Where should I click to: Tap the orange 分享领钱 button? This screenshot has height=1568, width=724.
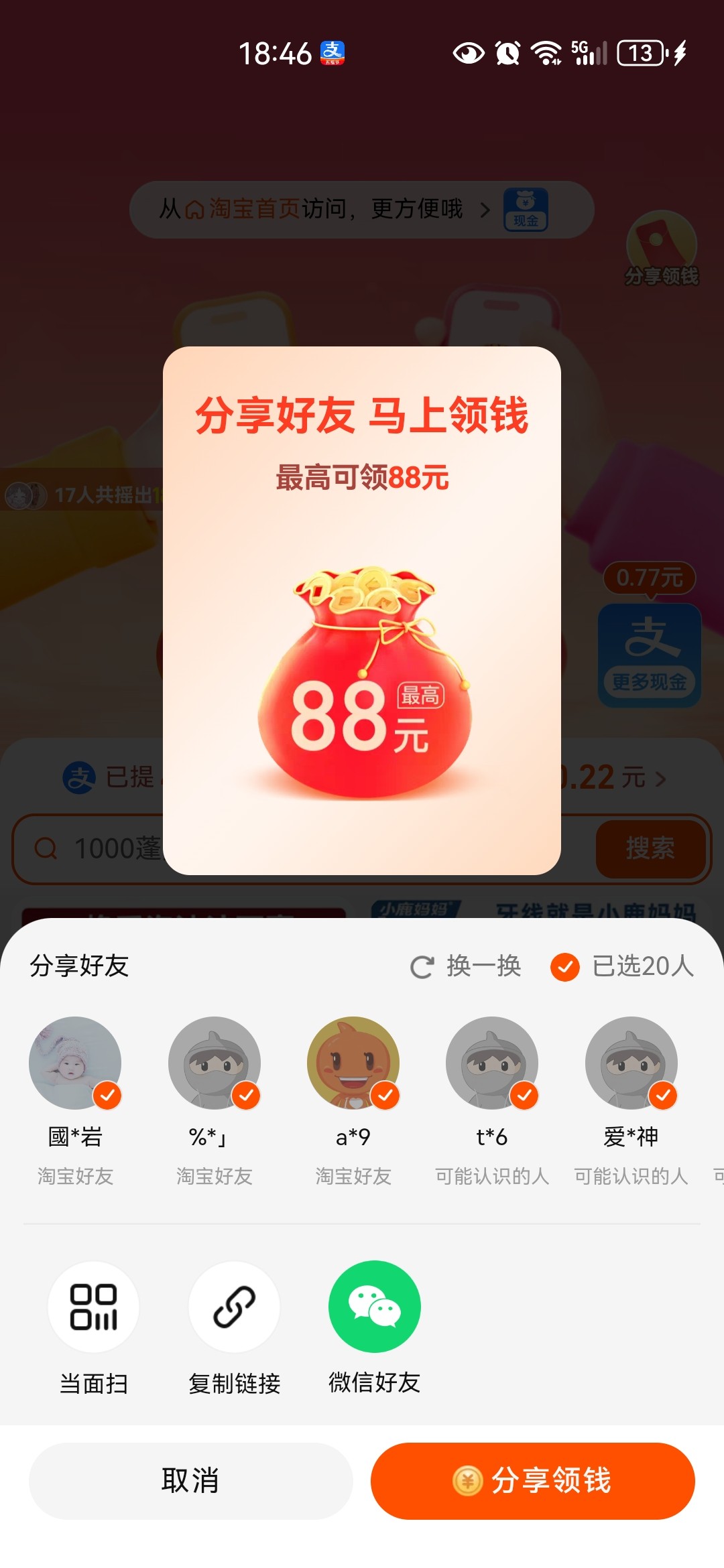point(533,1480)
